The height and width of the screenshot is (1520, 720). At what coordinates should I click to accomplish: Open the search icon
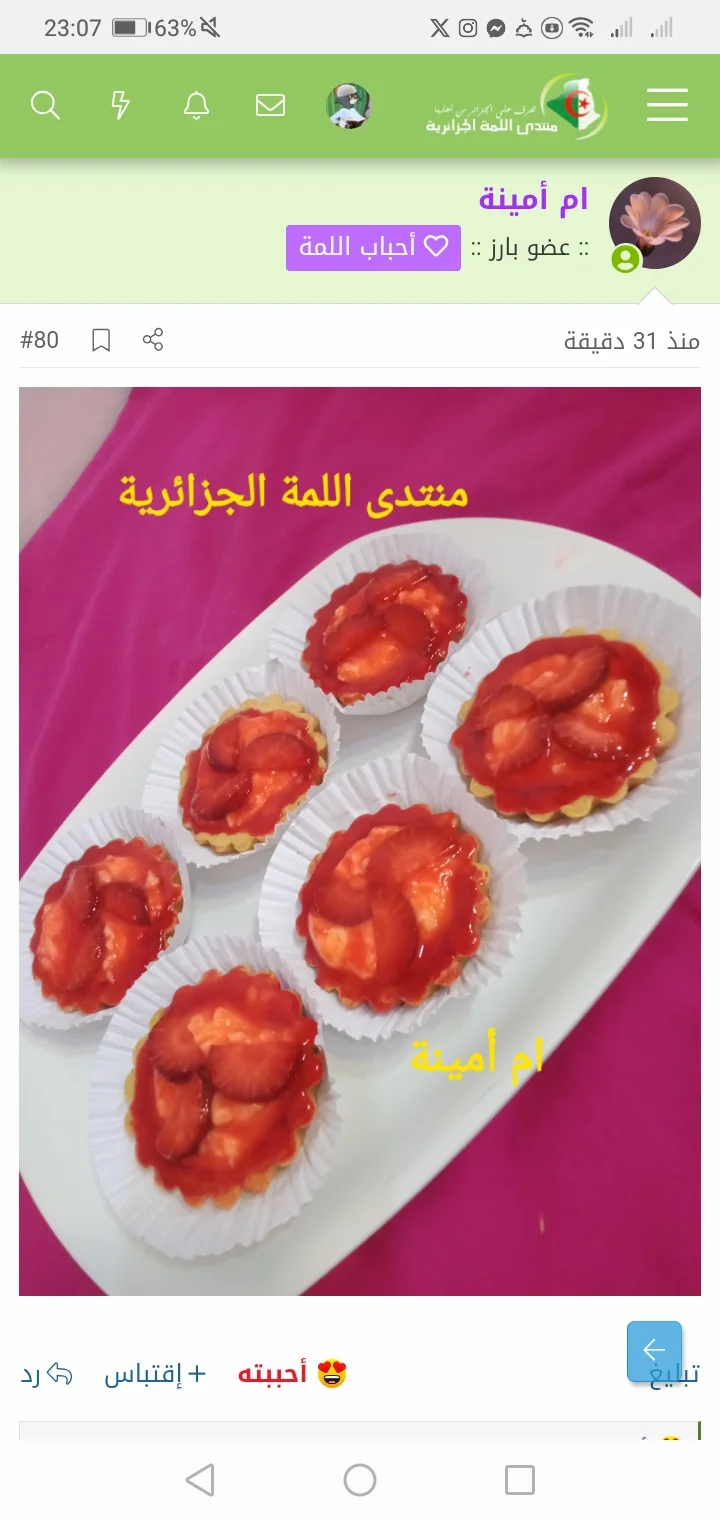click(x=45, y=105)
